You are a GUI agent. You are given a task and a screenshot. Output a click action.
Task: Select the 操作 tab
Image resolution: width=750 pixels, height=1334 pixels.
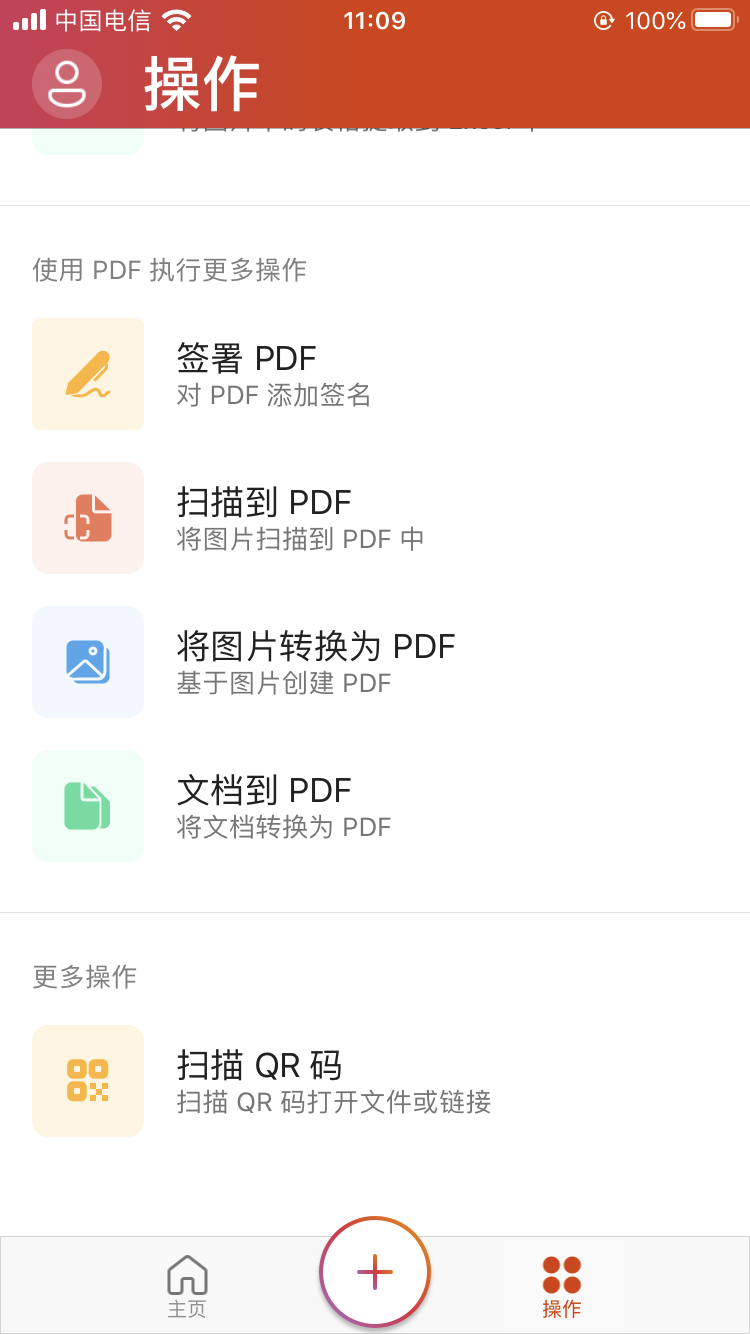pyautogui.click(x=562, y=1287)
